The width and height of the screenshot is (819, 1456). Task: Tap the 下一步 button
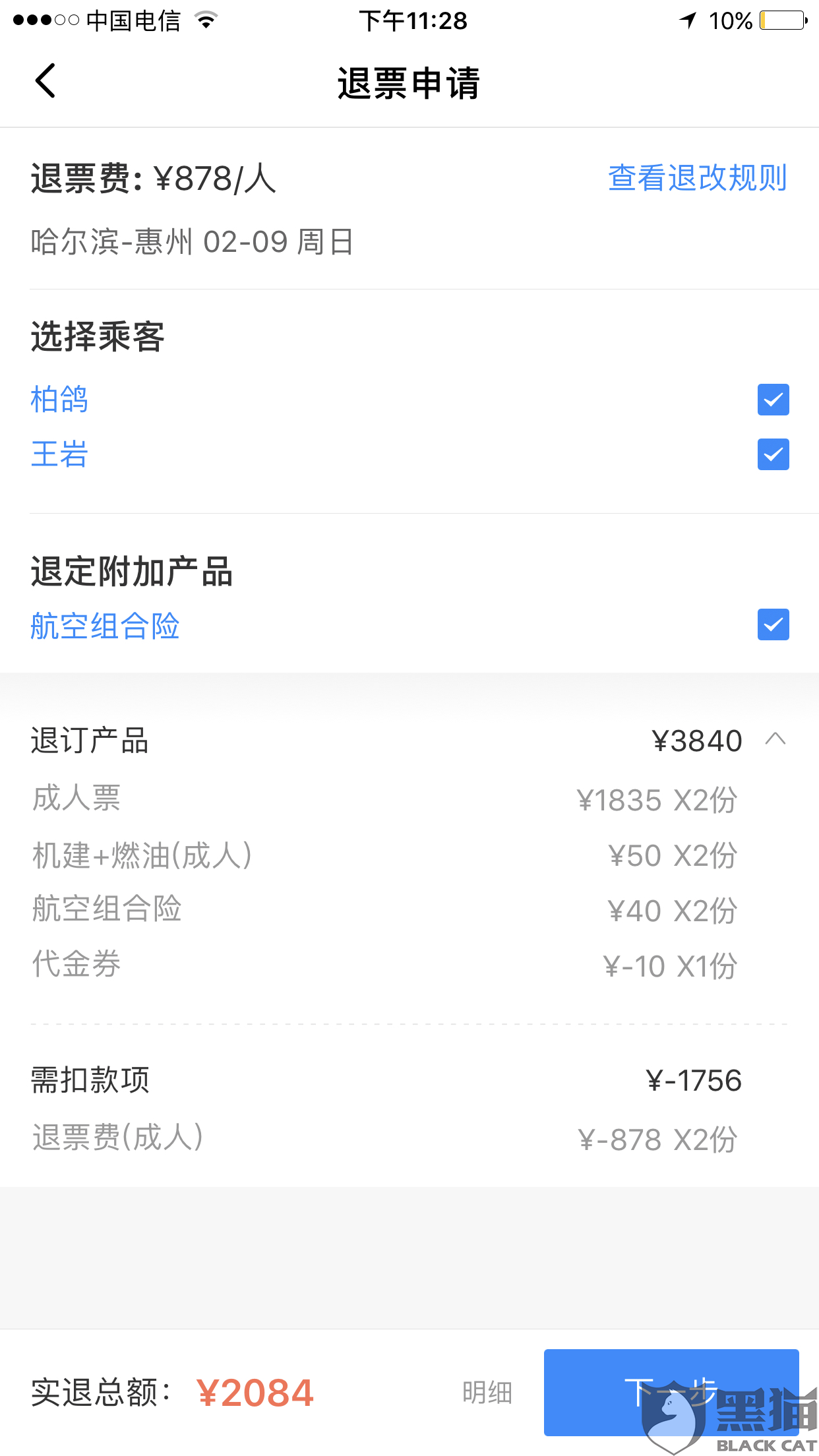pyautogui.click(x=671, y=1392)
